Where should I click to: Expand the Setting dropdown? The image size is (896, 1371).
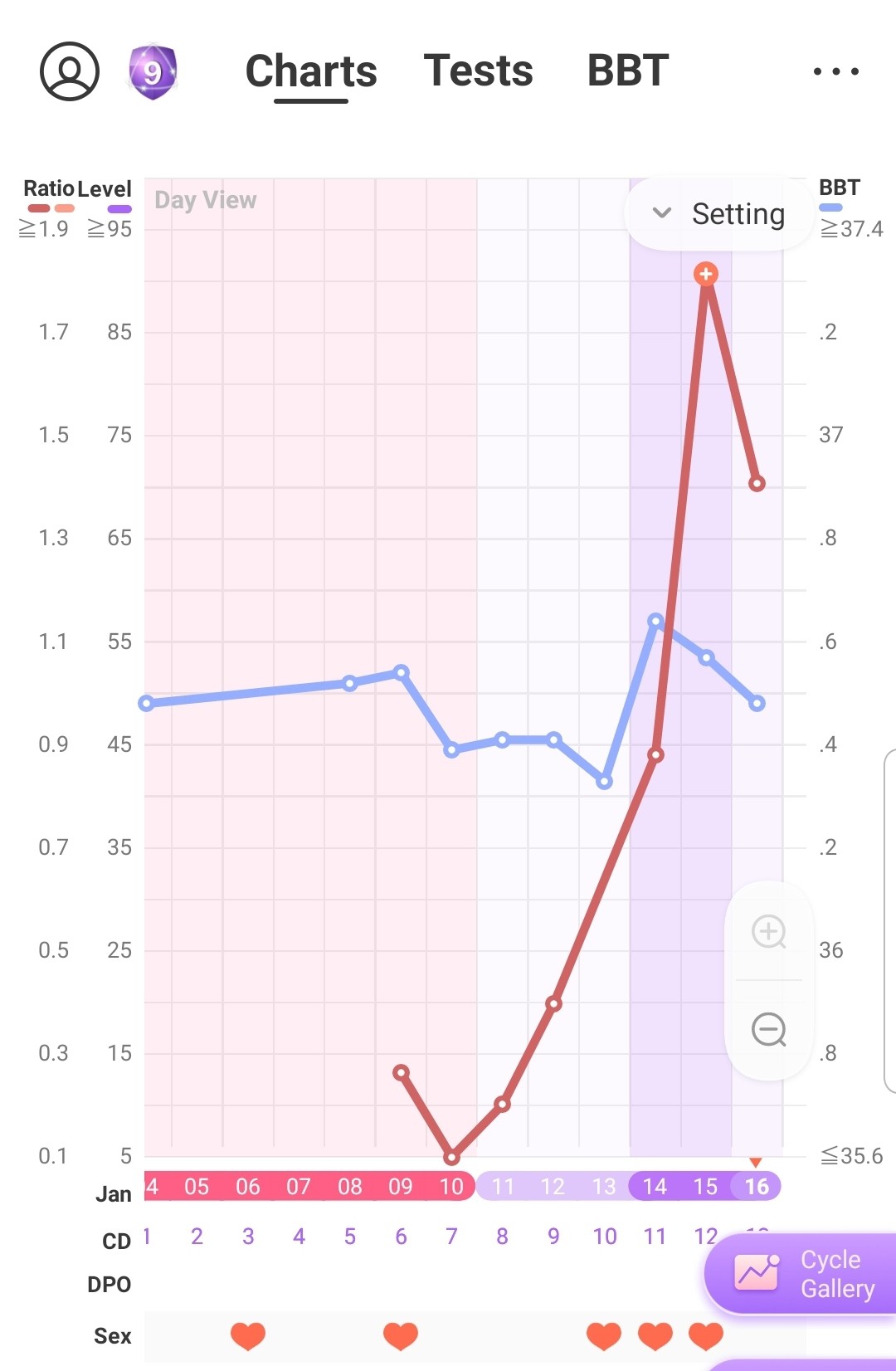click(x=718, y=214)
